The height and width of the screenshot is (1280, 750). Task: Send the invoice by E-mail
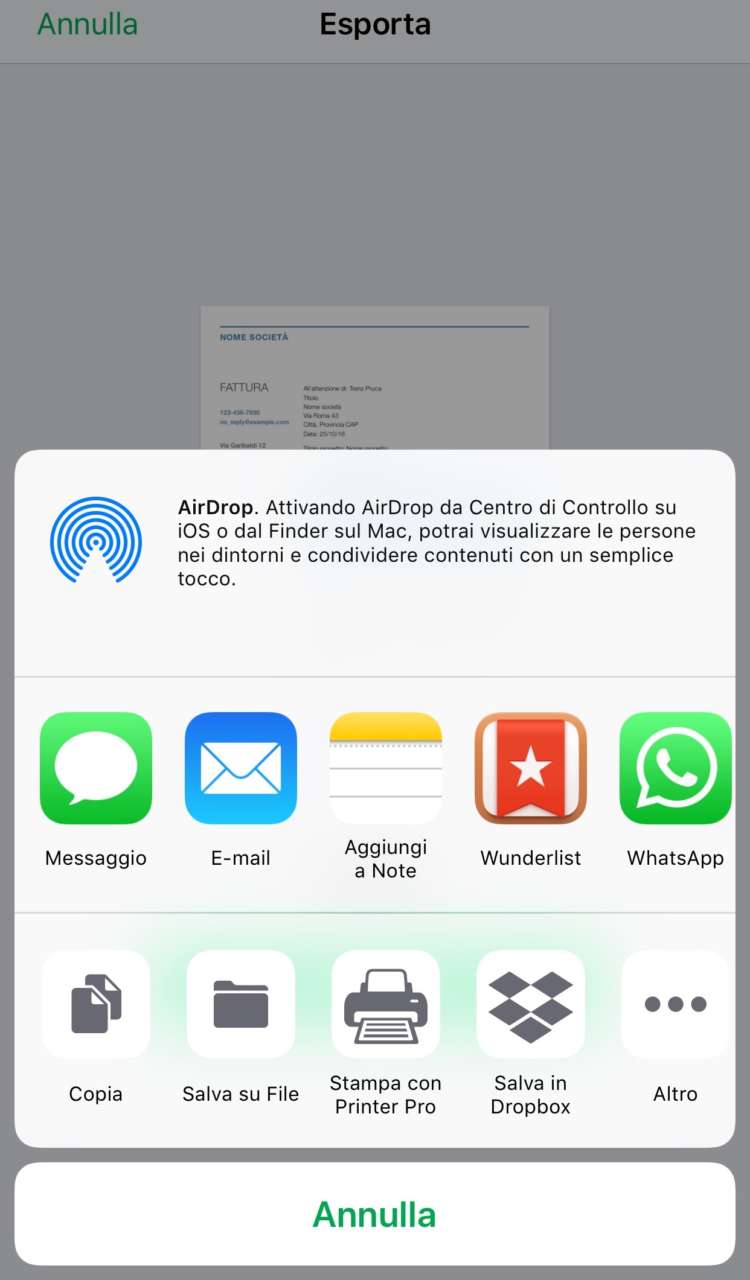(x=241, y=768)
